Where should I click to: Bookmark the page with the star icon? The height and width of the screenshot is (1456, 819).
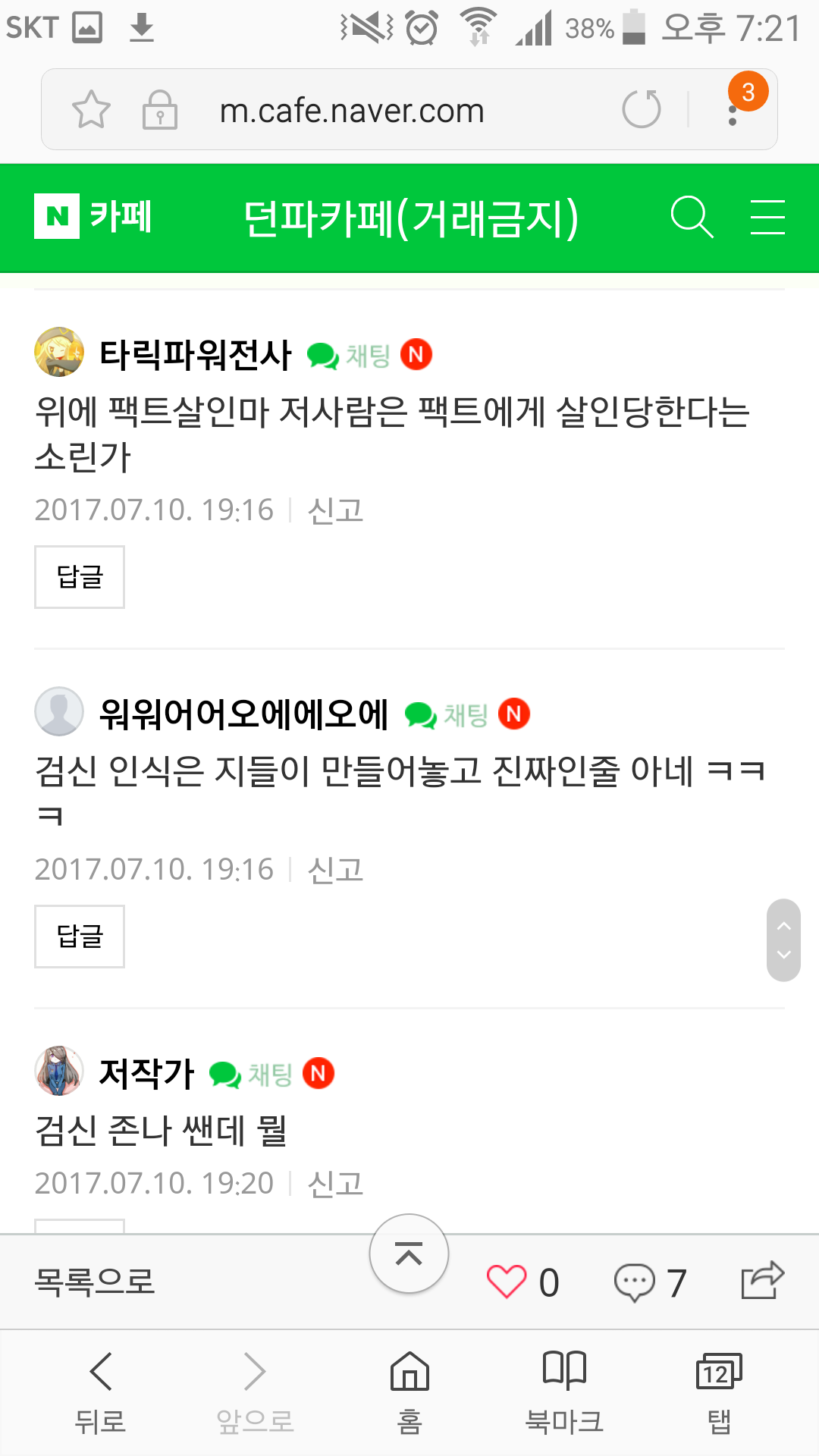pyautogui.click(x=91, y=109)
